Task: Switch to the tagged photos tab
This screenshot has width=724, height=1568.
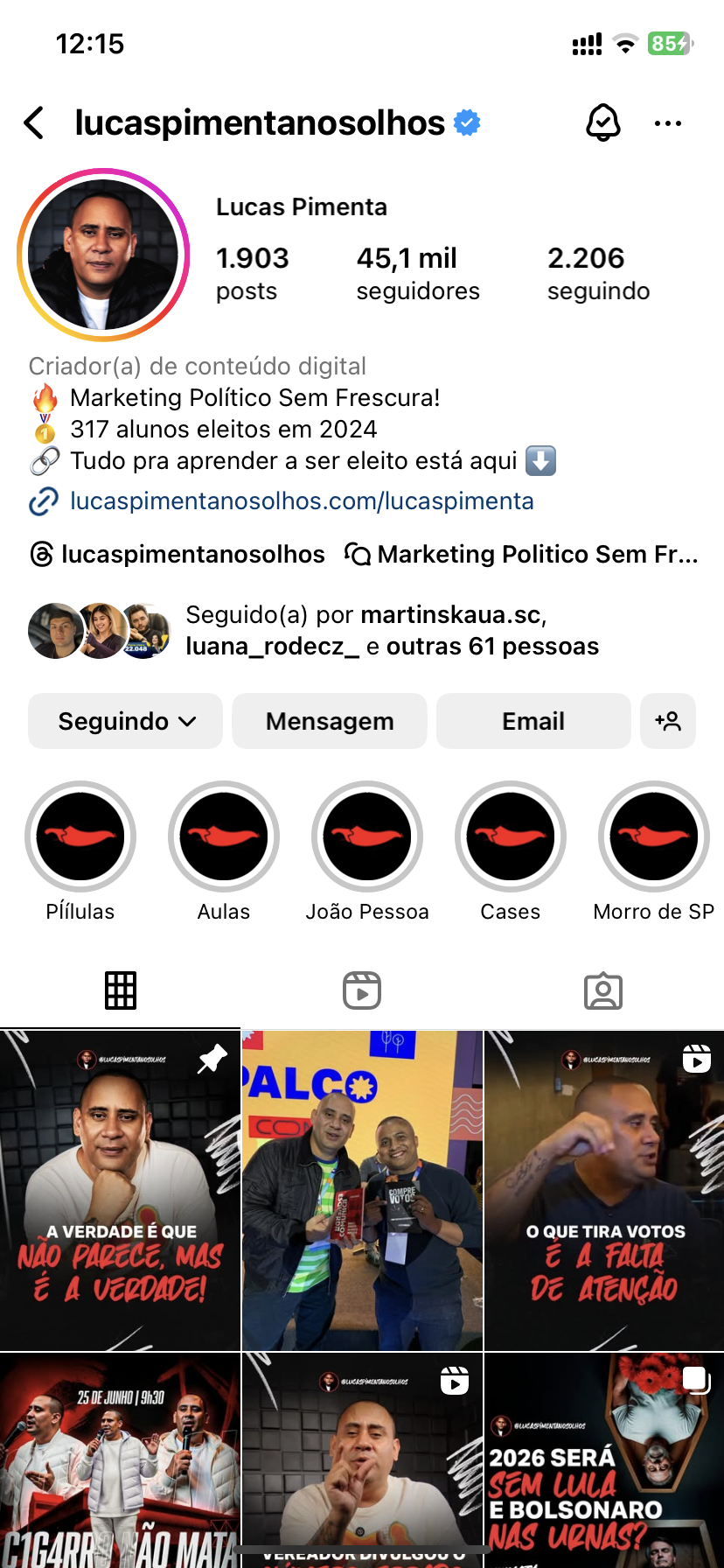Action: pos(603,991)
